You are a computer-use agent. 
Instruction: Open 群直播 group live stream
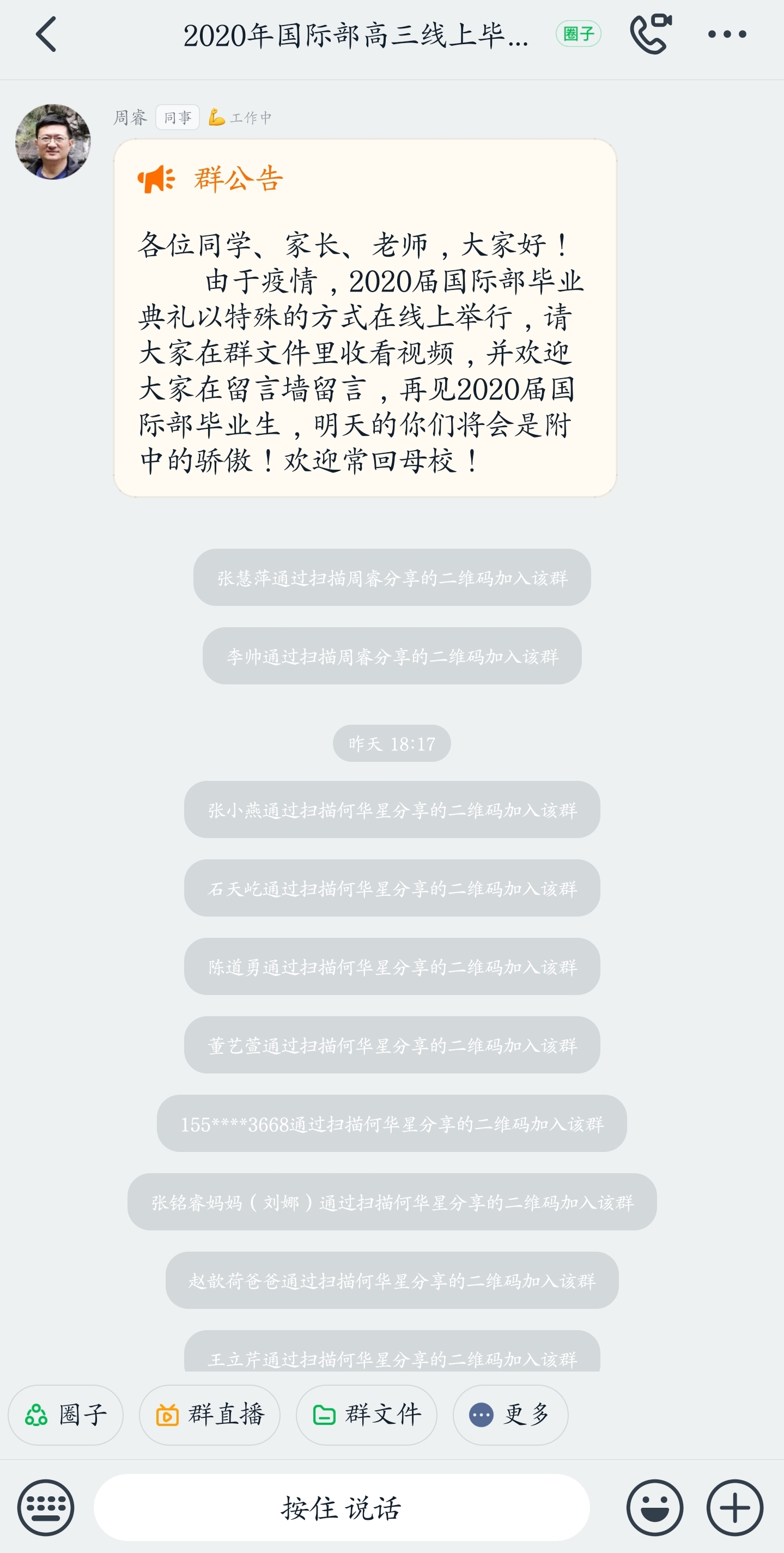210,1415
